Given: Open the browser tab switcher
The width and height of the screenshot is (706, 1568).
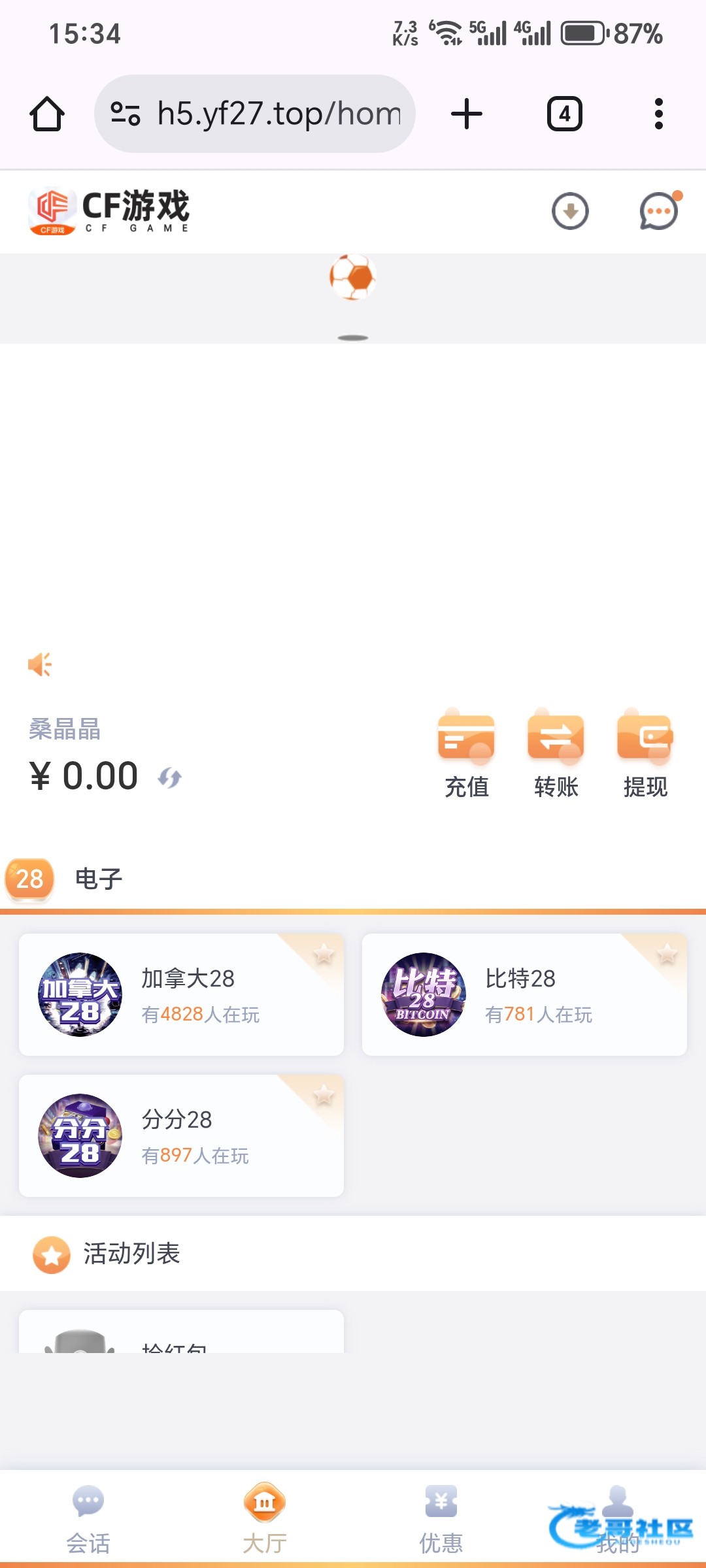Looking at the screenshot, I should (x=565, y=114).
